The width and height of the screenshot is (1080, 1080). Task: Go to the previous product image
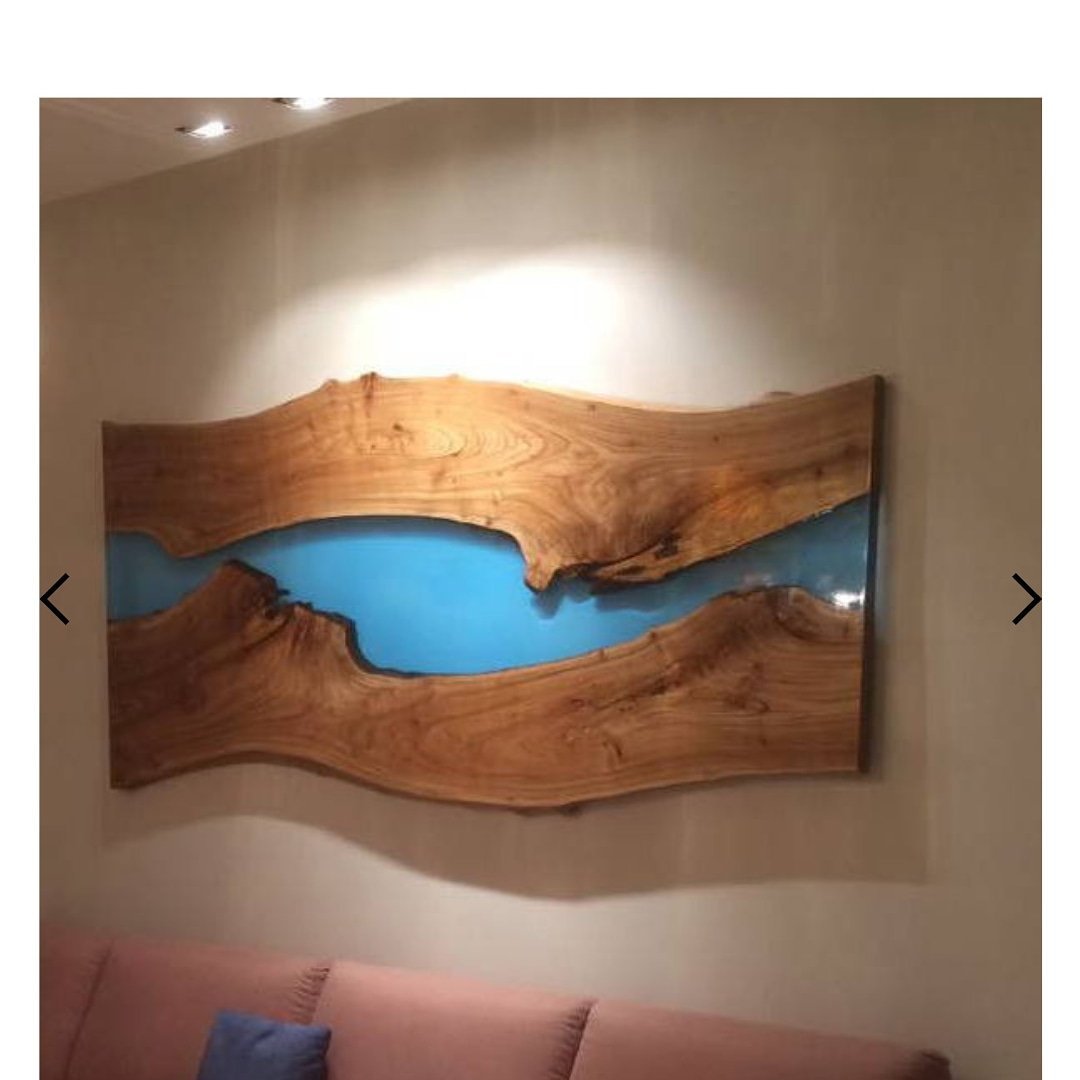55,599
